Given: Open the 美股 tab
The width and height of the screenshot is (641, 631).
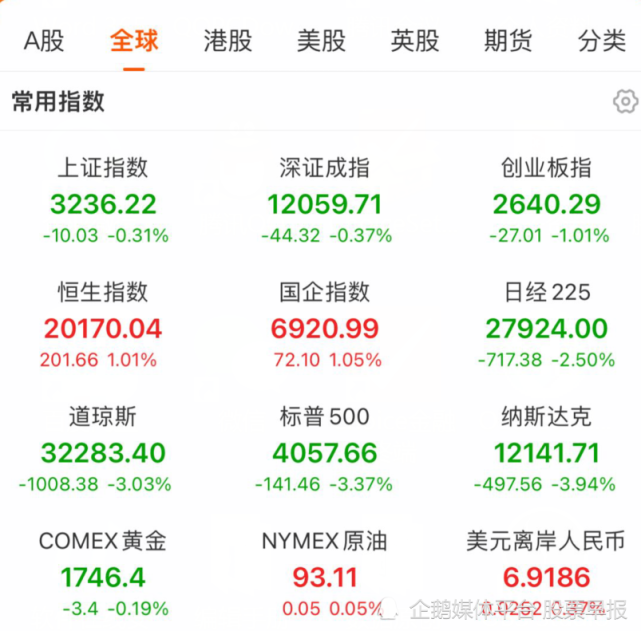Looking at the screenshot, I should point(321,41).
